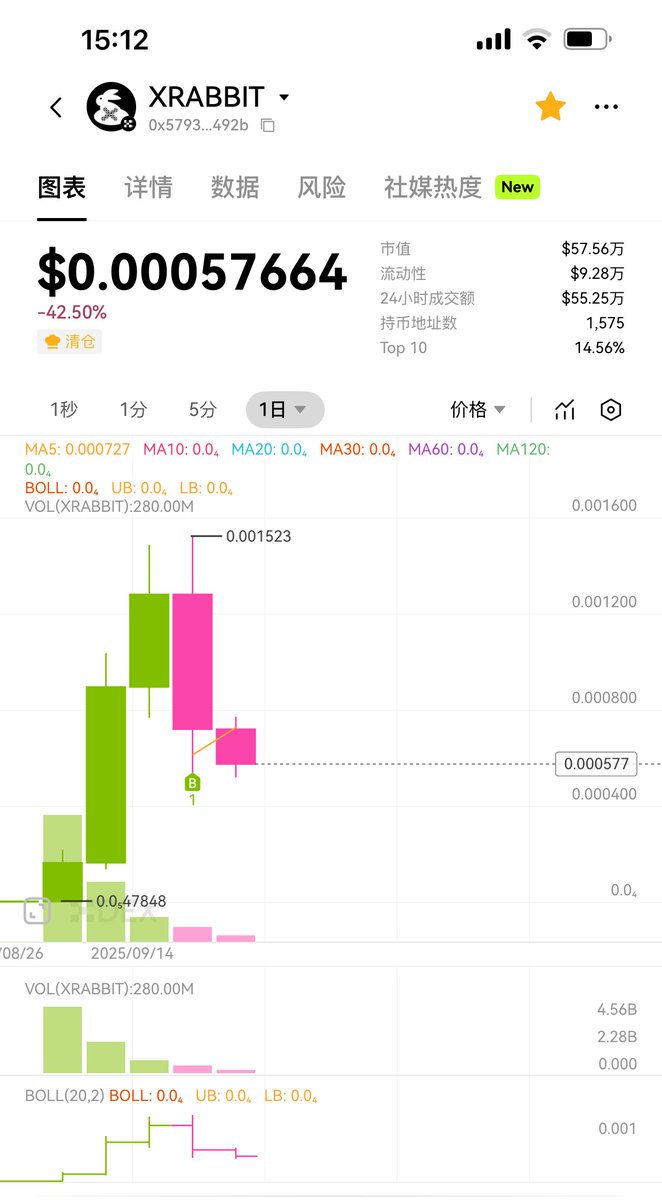Switch to the 数据 tab
The width and height of the screenshot is (662, 1200).
[235, 187]
